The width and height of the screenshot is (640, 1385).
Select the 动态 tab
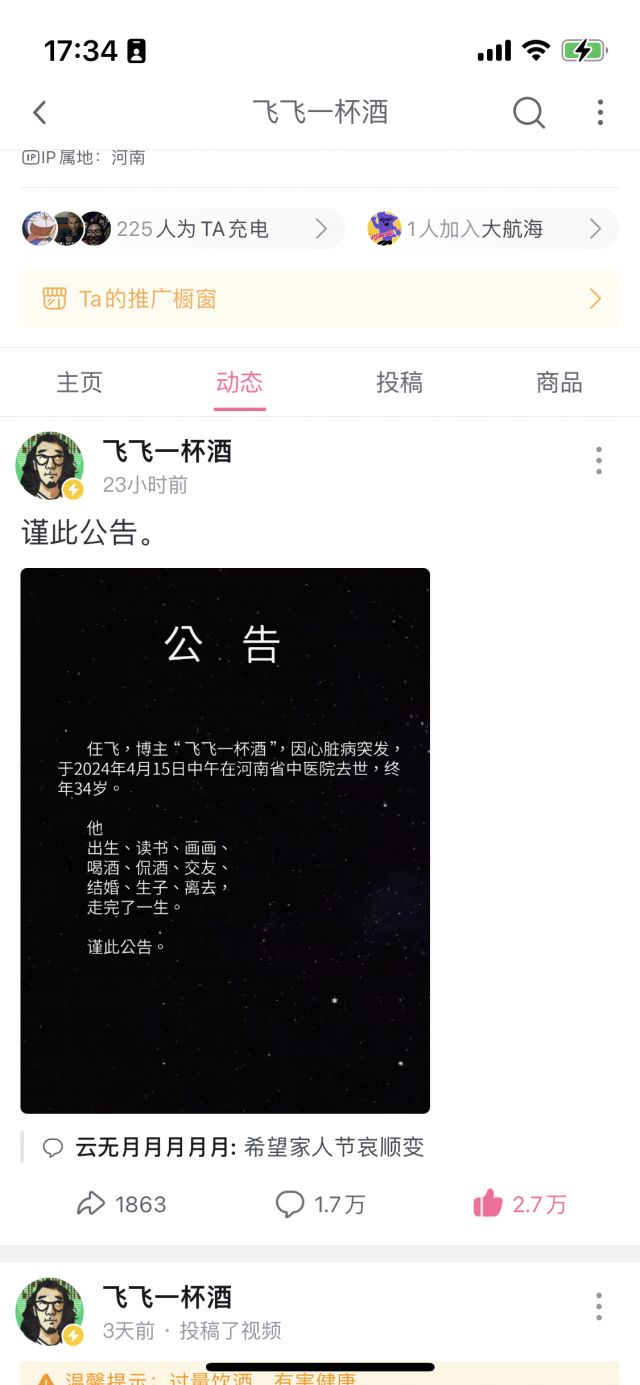[239, 382]
